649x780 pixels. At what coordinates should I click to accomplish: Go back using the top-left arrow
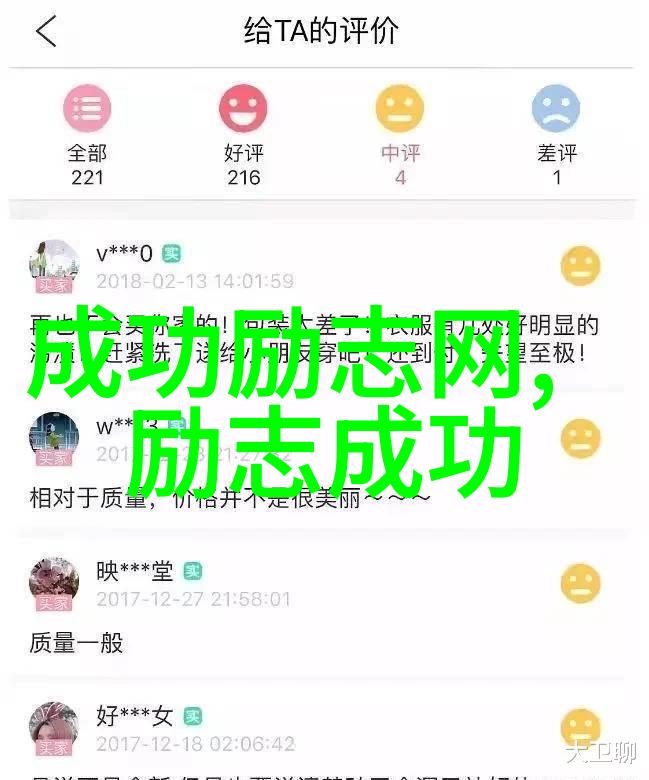click(46, 32)
